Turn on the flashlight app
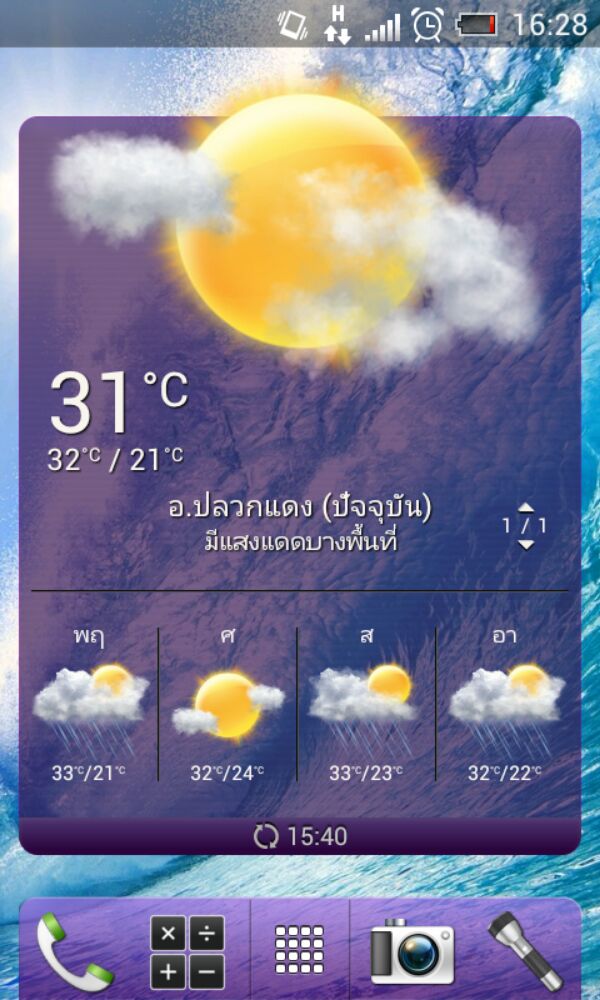 pos(526,951)
